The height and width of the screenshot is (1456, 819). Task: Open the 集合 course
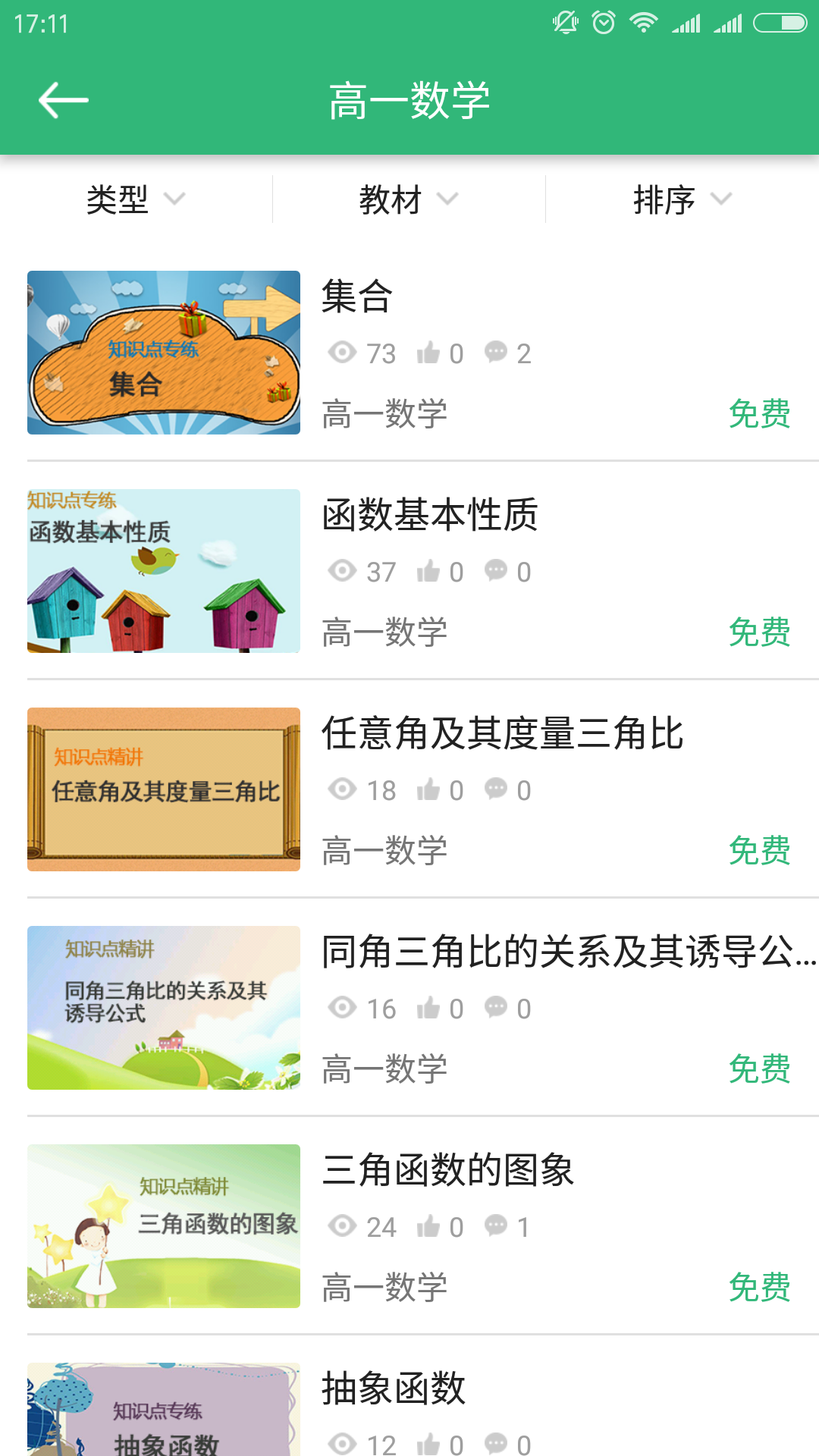(357, 297)
